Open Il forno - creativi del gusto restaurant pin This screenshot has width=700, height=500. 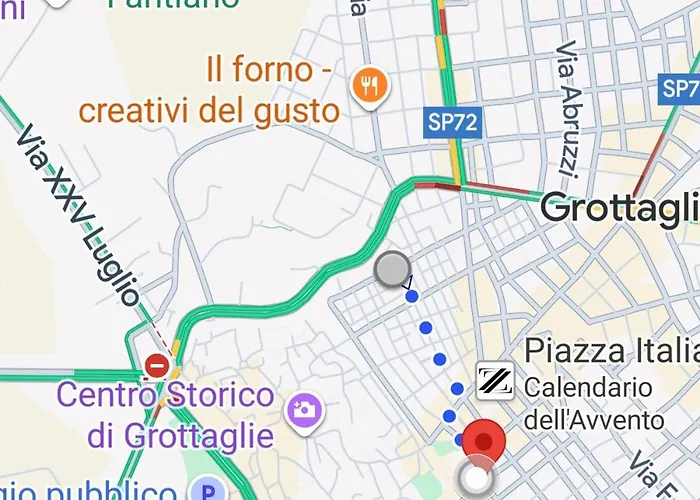click(x=369, y=86)
